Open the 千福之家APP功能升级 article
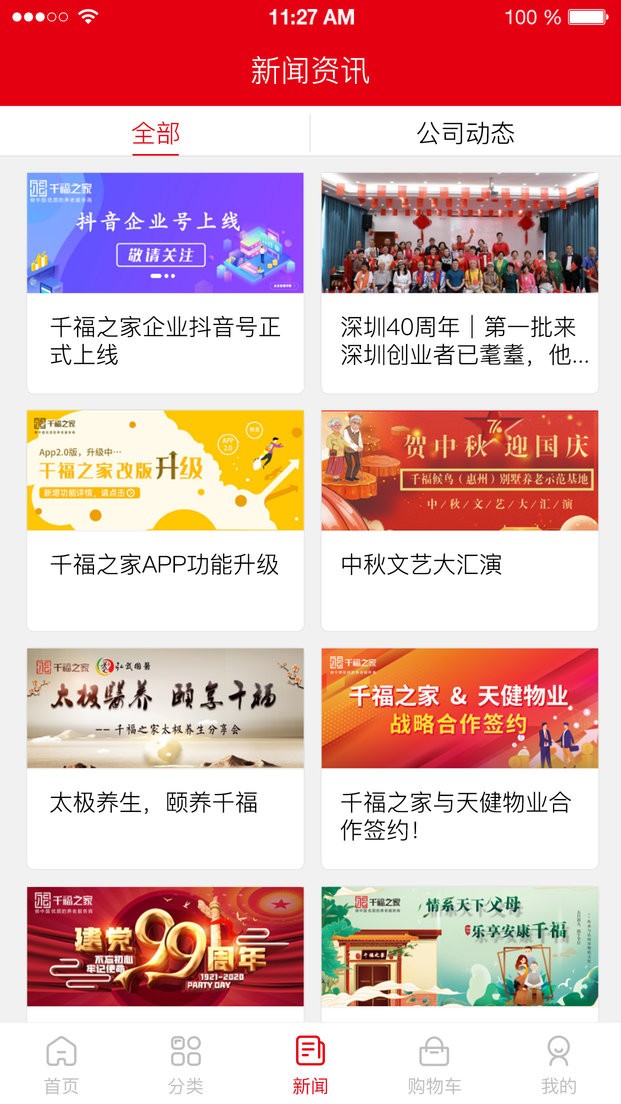 (165, 520)
